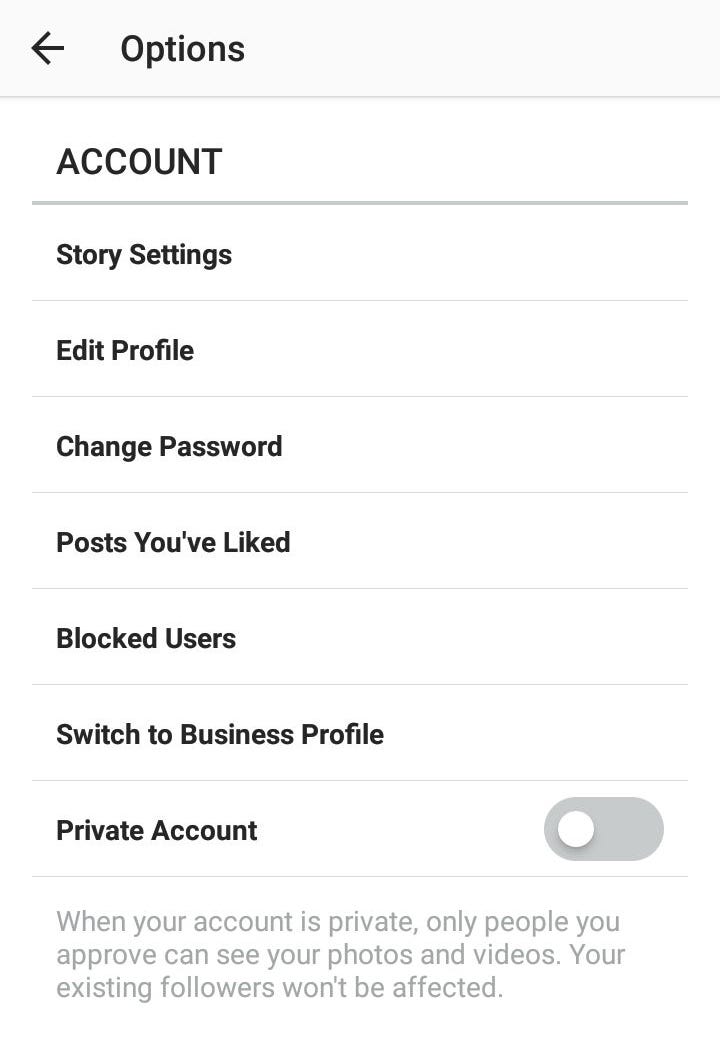View Posts You've Liked
The image size is (720, 1050).
(173, 543)
